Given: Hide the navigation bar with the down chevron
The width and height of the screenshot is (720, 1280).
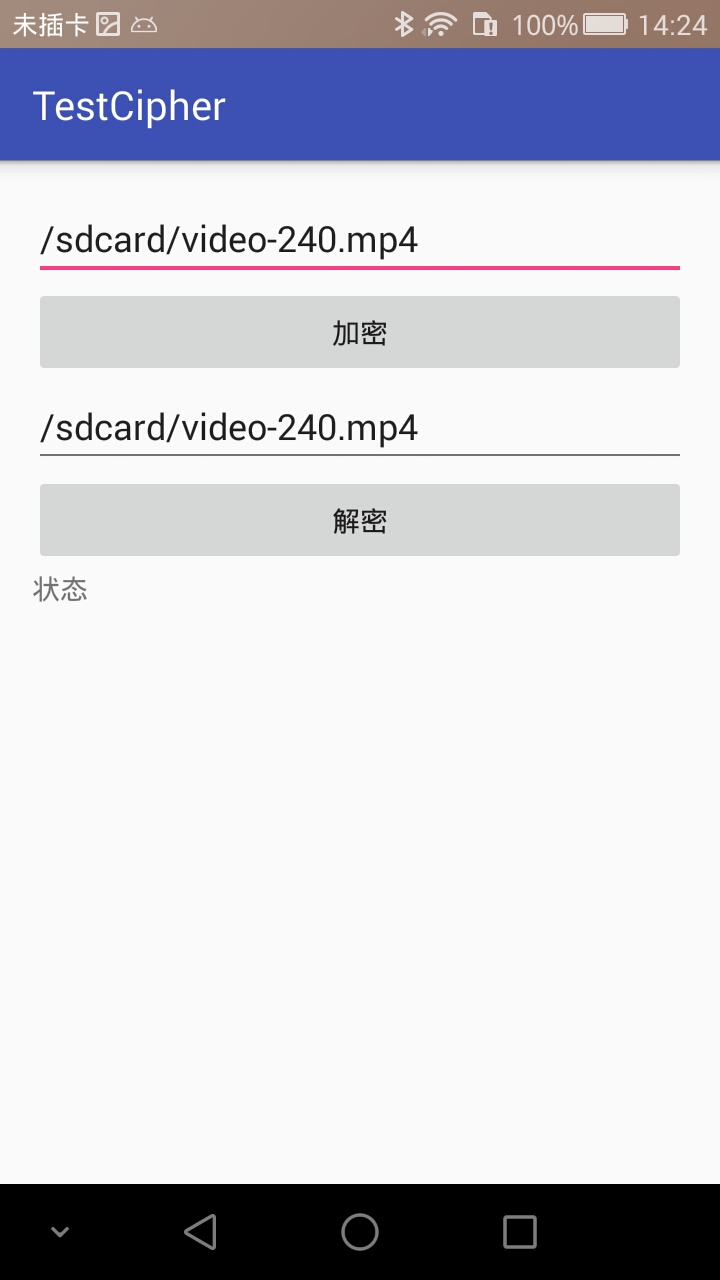Looking at the screenshot, I should click(60, 1232).
